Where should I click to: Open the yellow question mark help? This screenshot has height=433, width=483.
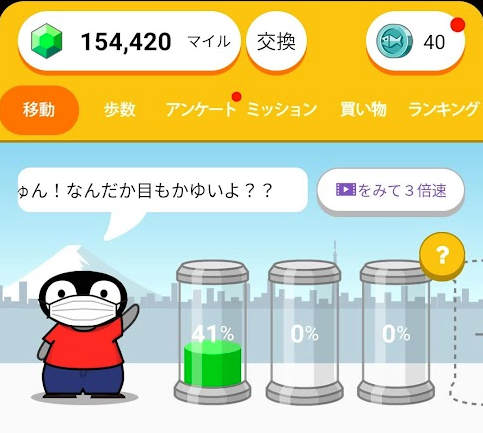click(442, 255)
